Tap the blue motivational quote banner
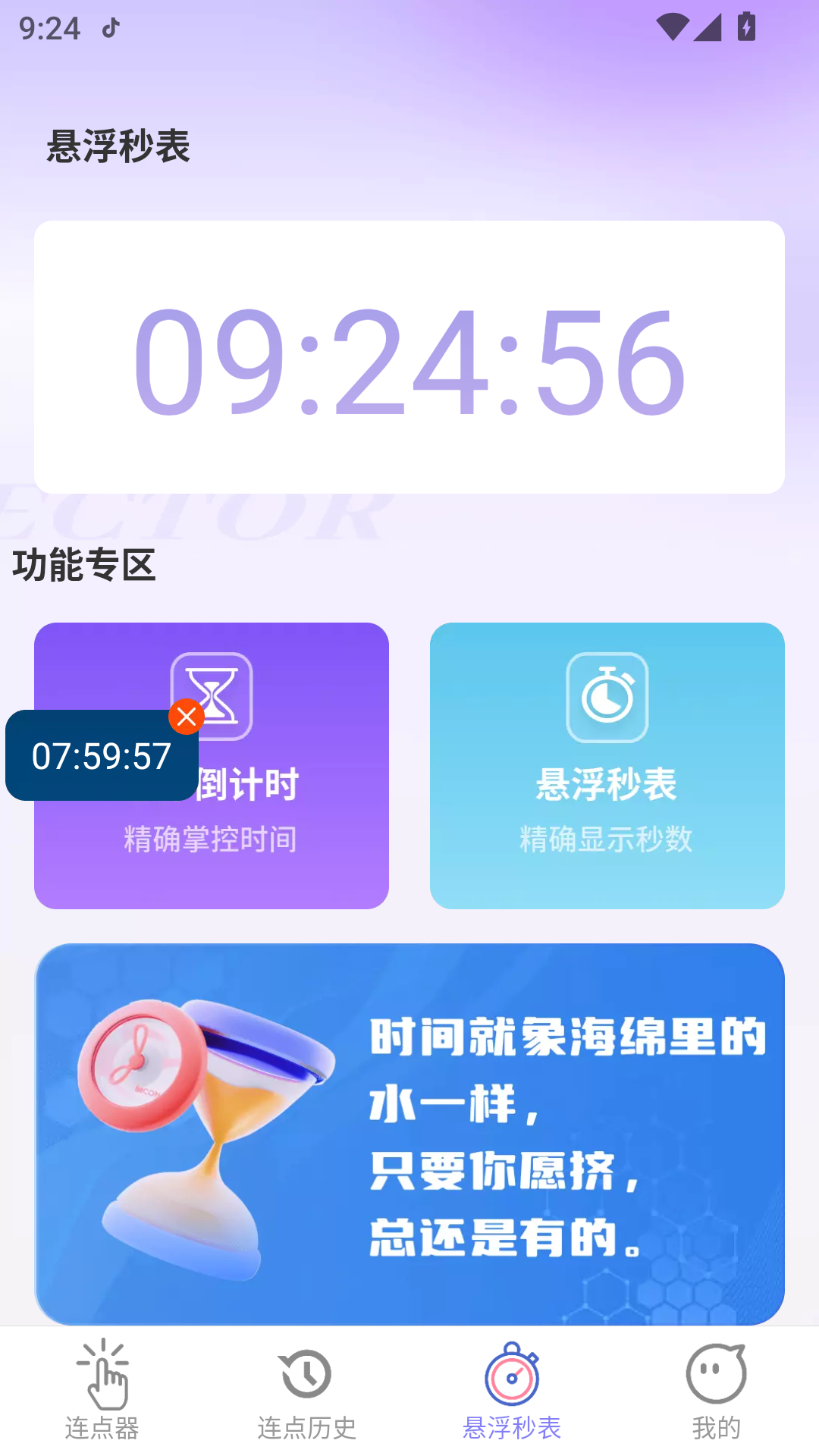 409,1130
